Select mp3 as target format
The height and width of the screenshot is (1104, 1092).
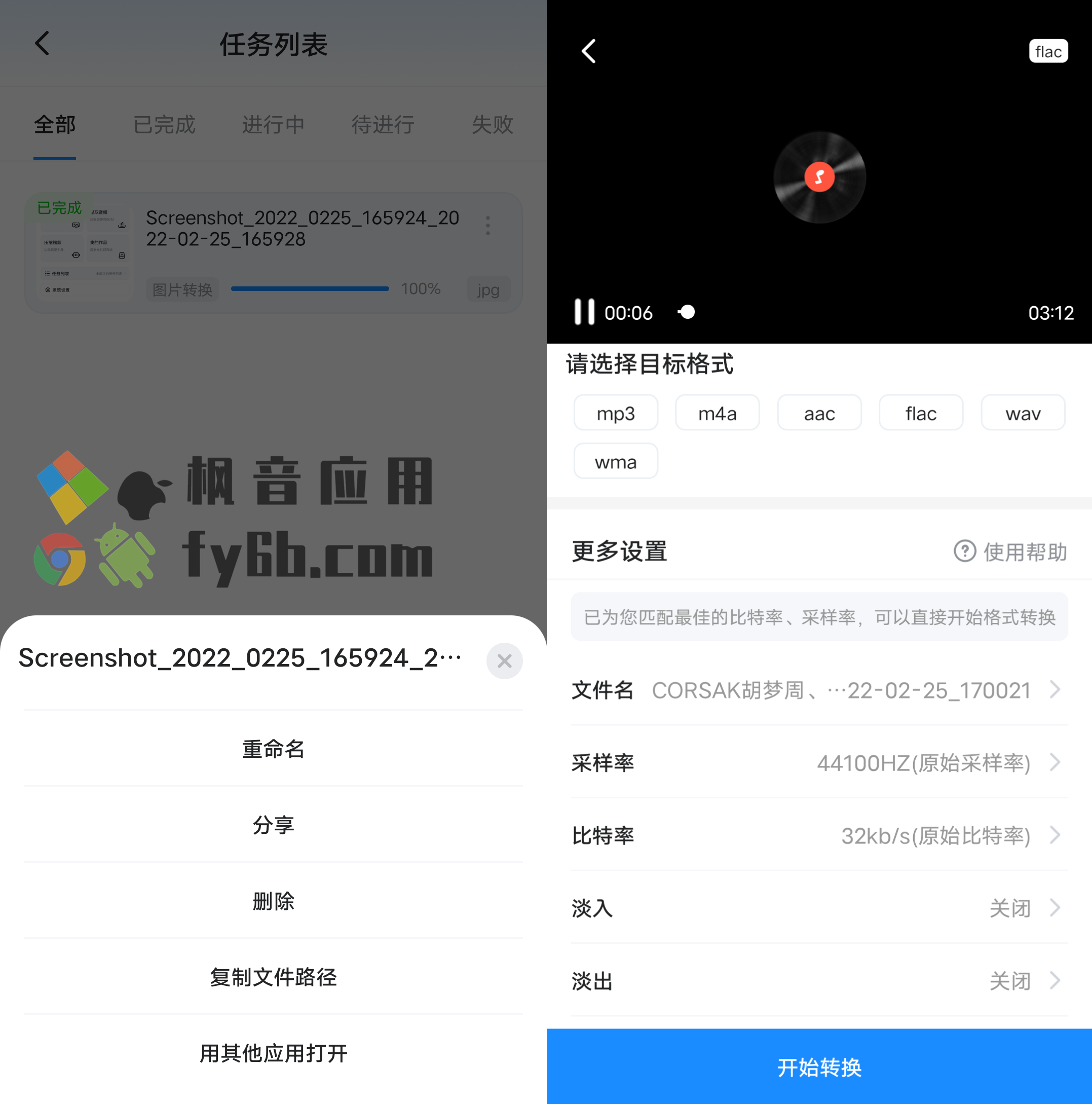pos(615,413)
